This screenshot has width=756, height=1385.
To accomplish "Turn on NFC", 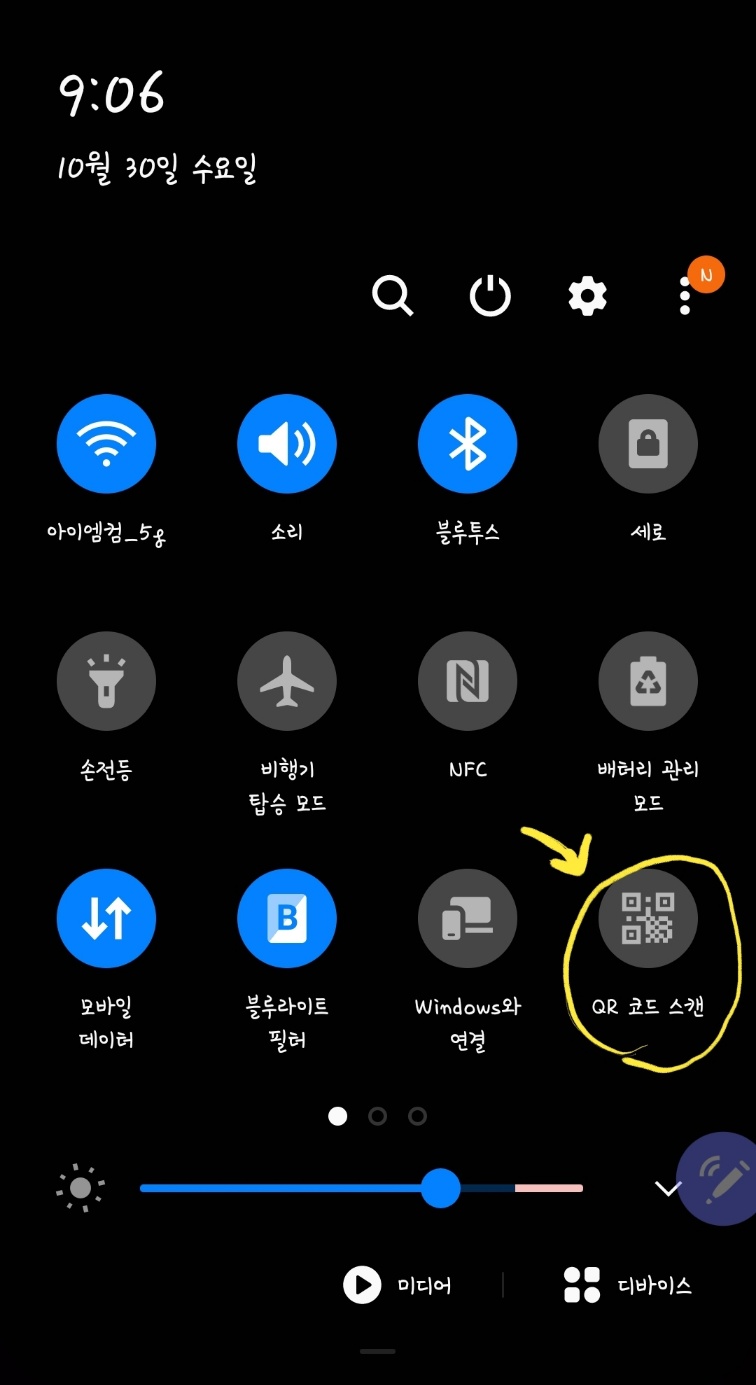I will point(467,681).
